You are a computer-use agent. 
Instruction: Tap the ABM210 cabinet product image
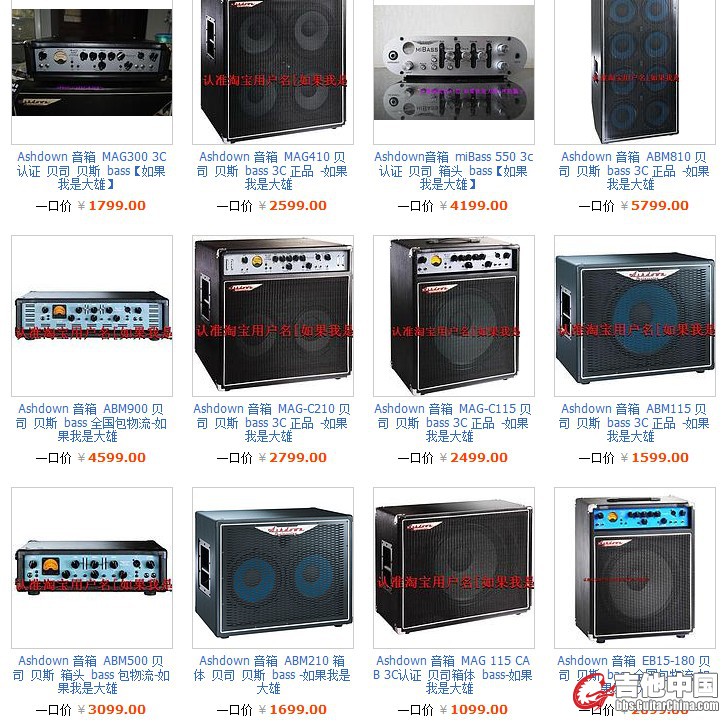tap(272, 568)
